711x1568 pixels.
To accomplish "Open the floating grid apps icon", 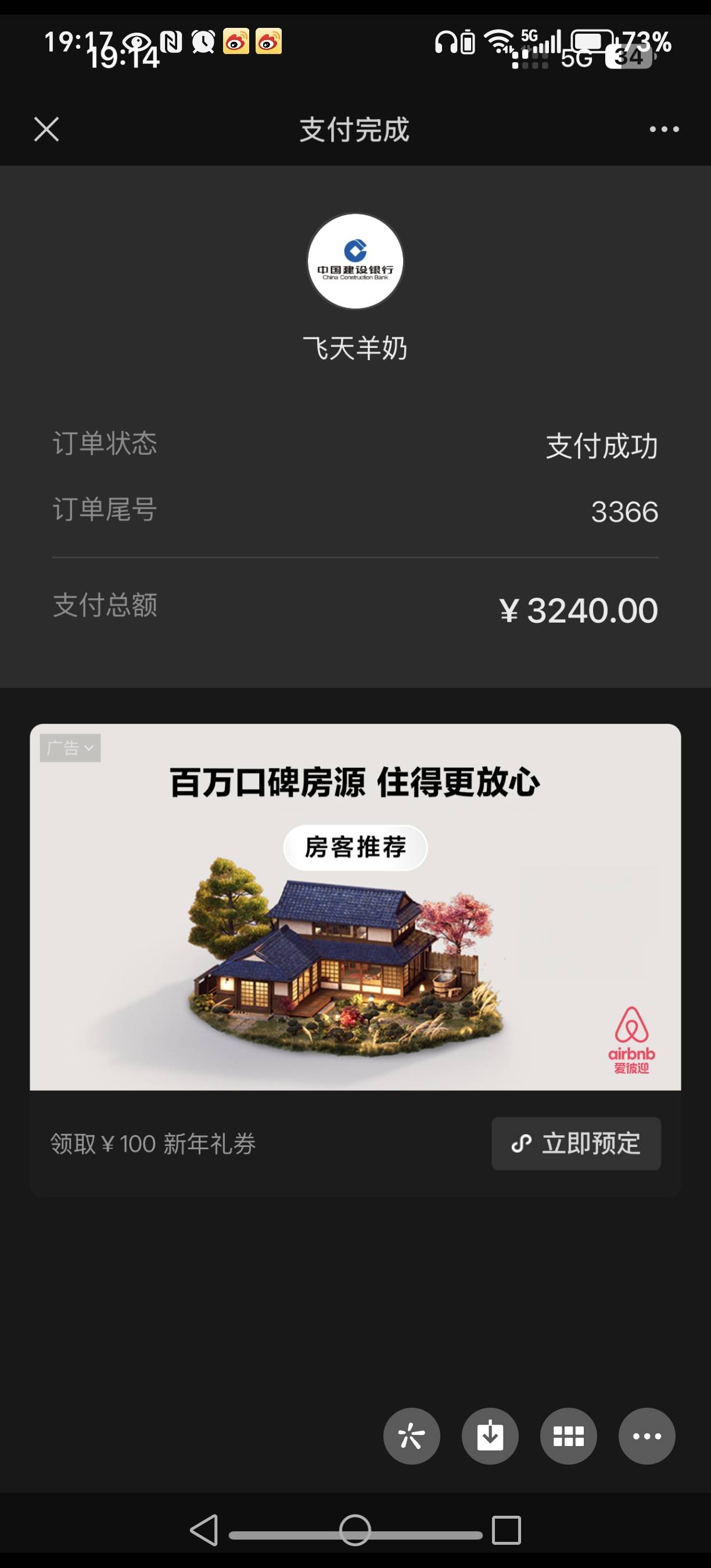I will pos(569,1437).
